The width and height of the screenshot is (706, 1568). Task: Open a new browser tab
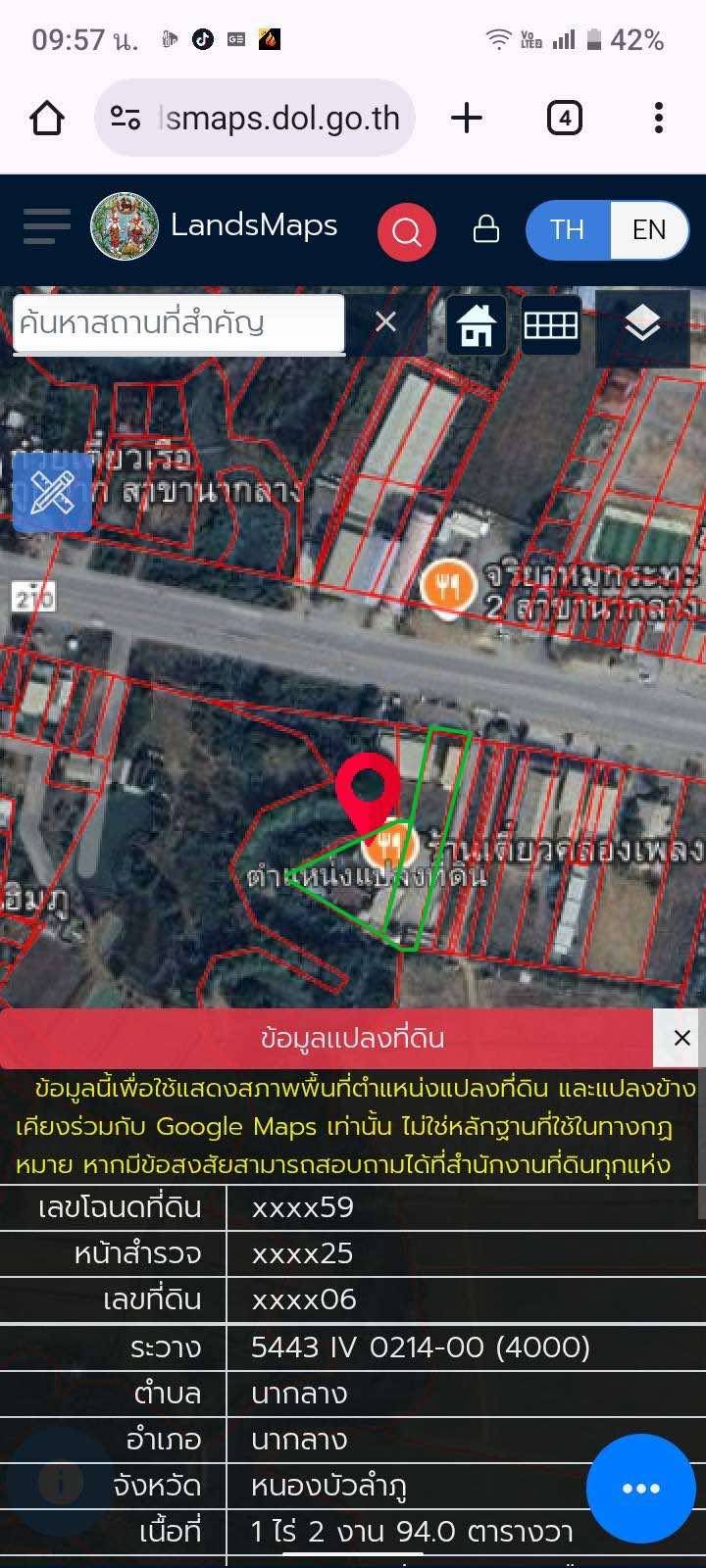pyautogui.click(x=467, y=119)
